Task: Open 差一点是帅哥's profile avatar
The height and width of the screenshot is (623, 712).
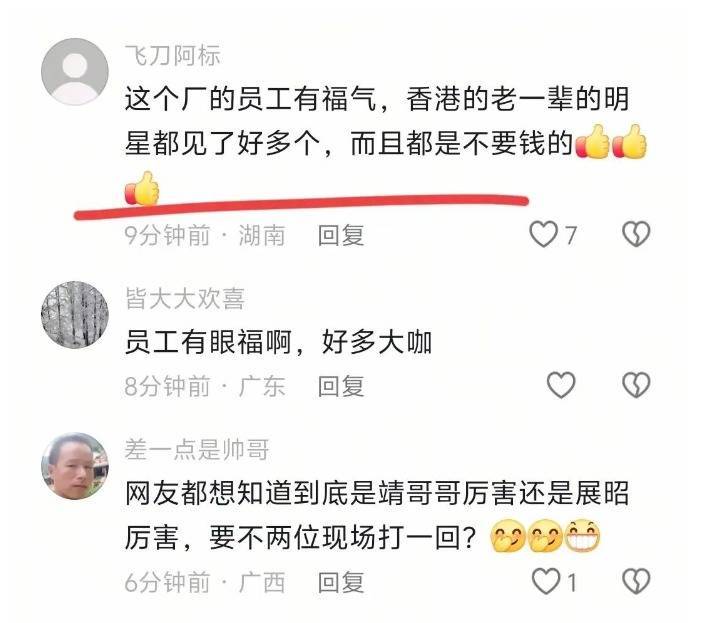Action: coord(75,466)
